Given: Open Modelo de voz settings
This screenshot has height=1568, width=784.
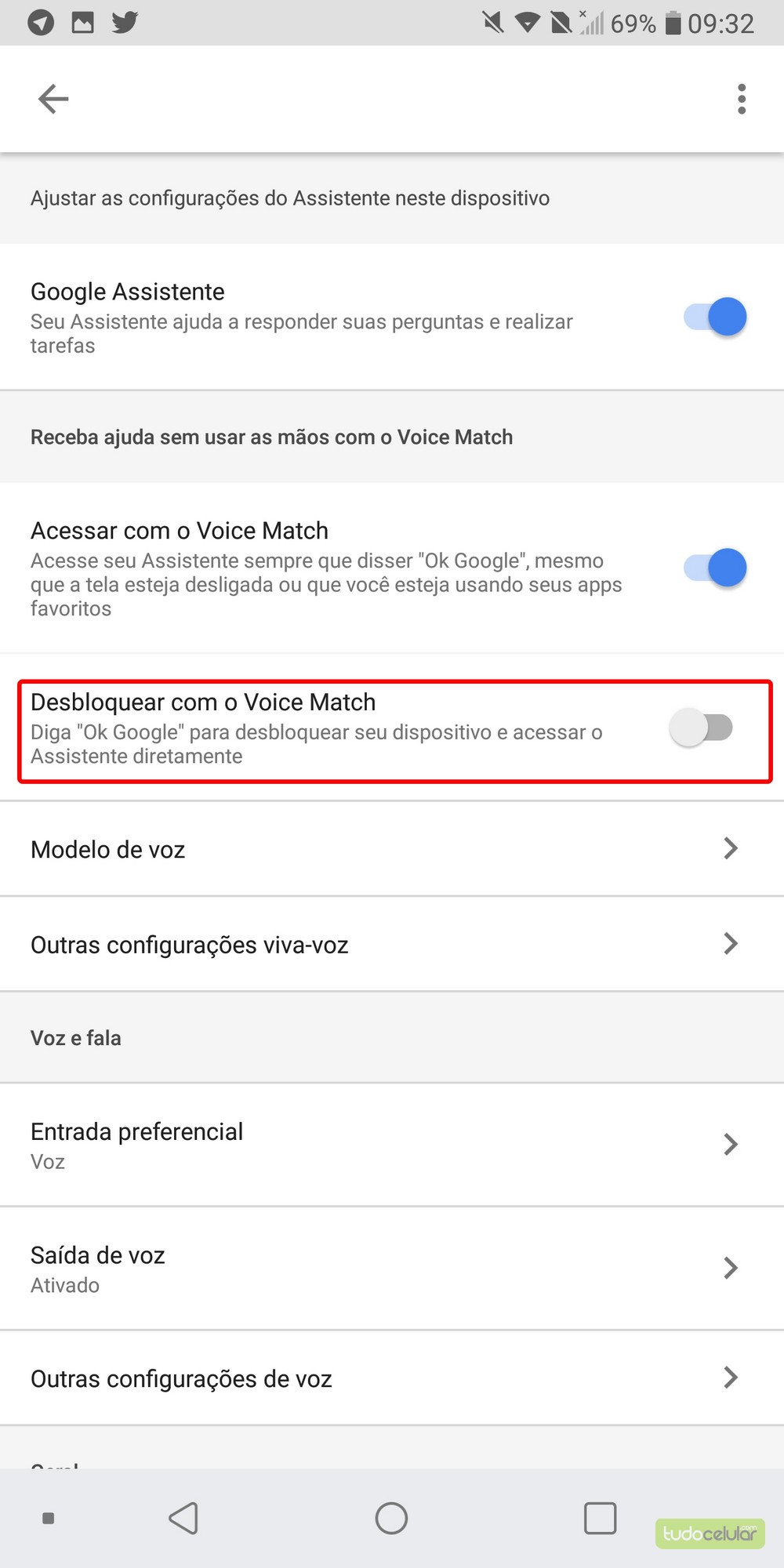Looking at the screenshot, I should [392, 849].
